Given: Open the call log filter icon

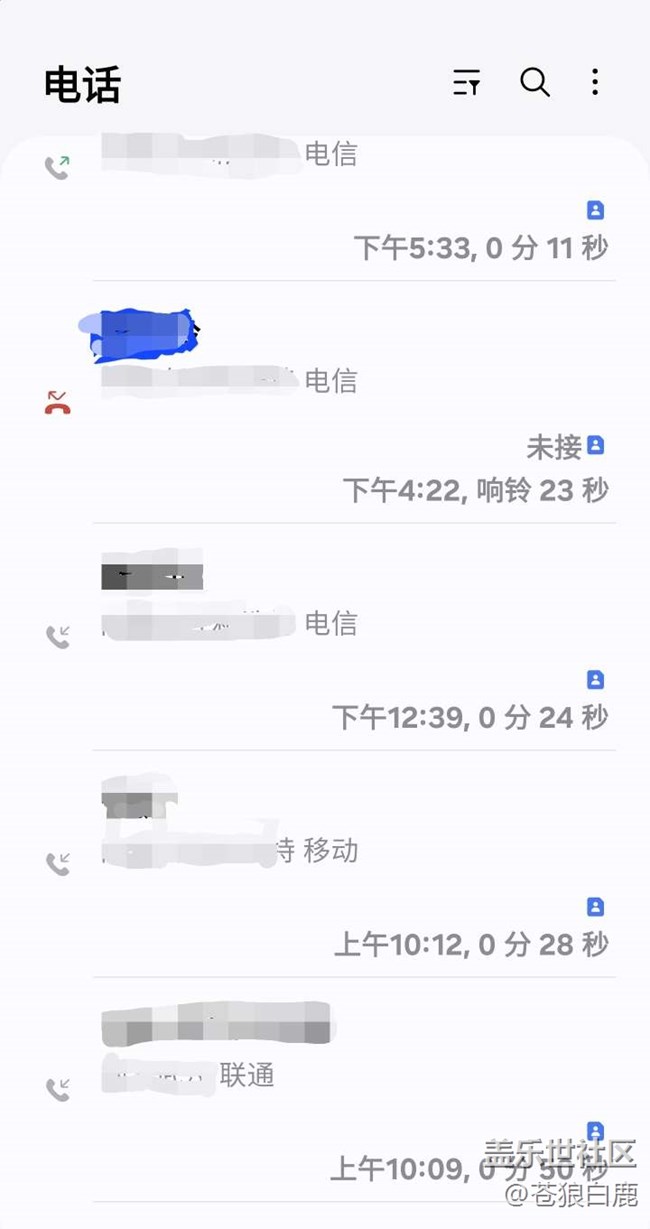Looking at the screenshot, I should (x=466, y=83).
